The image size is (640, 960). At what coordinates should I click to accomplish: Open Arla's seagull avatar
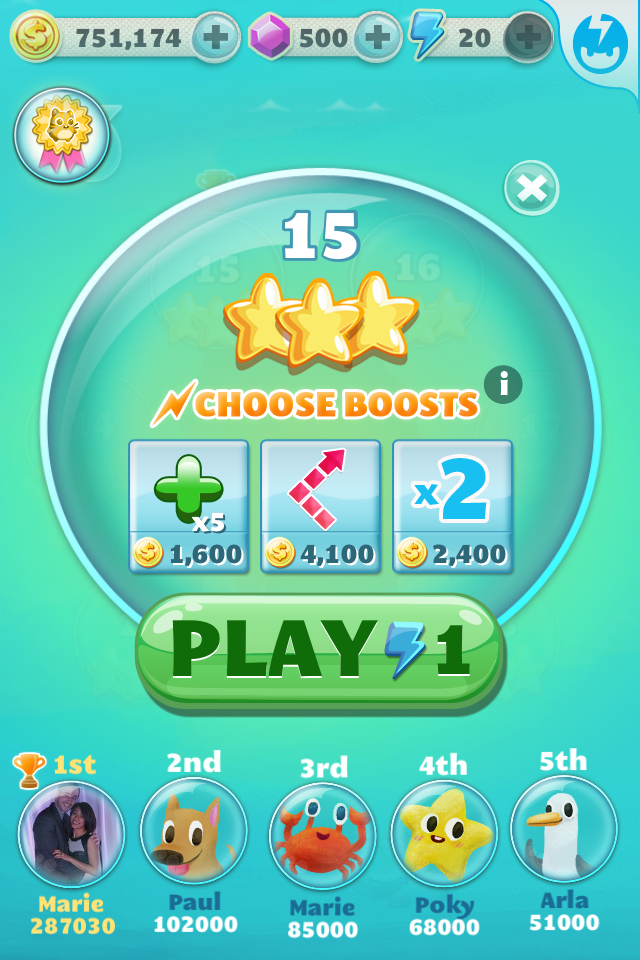pyautogui.click(x=564, y=828)
